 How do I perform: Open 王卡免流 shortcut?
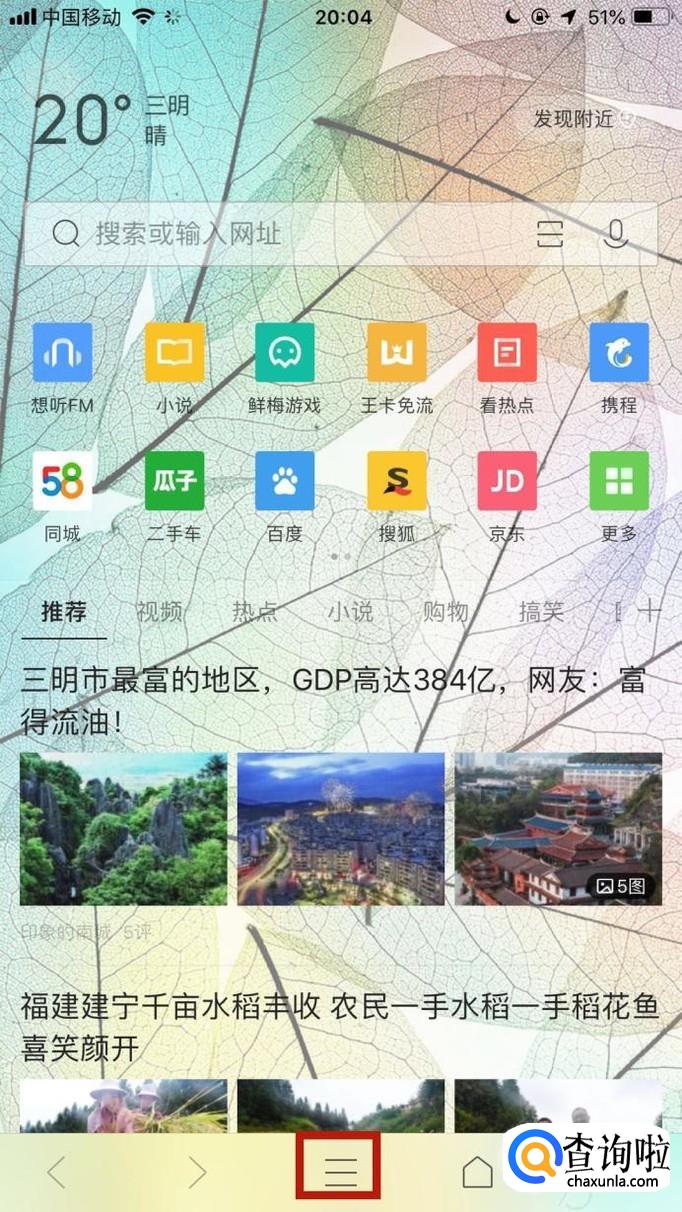click(x=397, y=353)
